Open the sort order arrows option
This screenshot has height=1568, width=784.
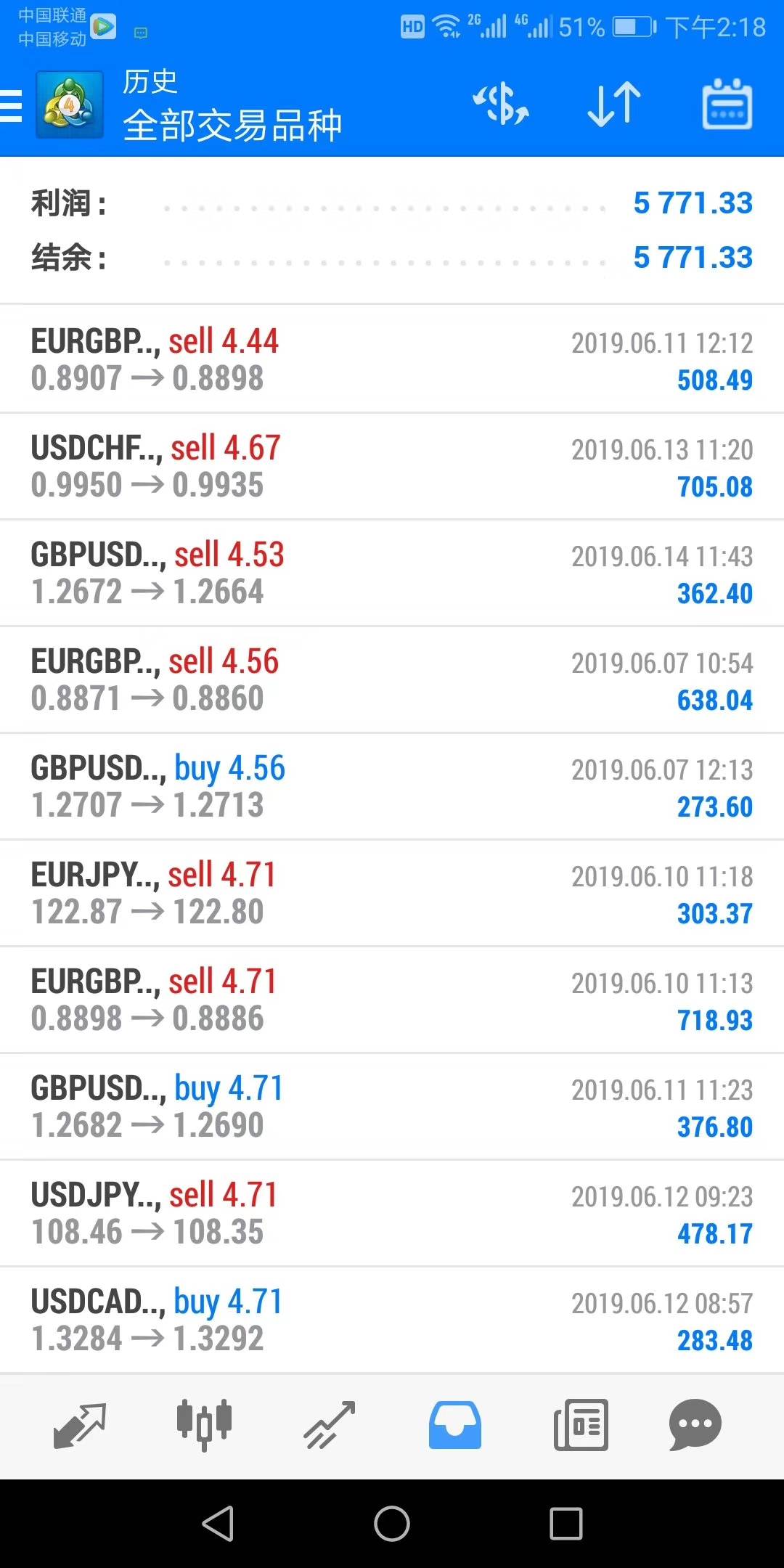[x=614, y=105]
